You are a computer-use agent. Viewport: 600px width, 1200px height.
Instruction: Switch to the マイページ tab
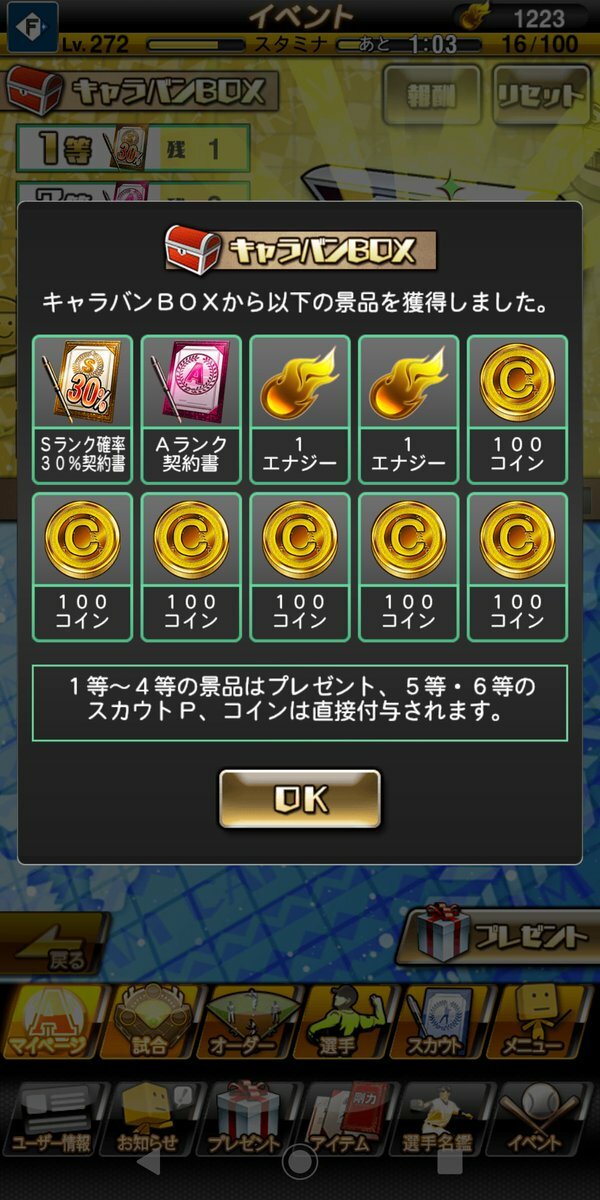pyautogui.click(x=50, y=1022)
